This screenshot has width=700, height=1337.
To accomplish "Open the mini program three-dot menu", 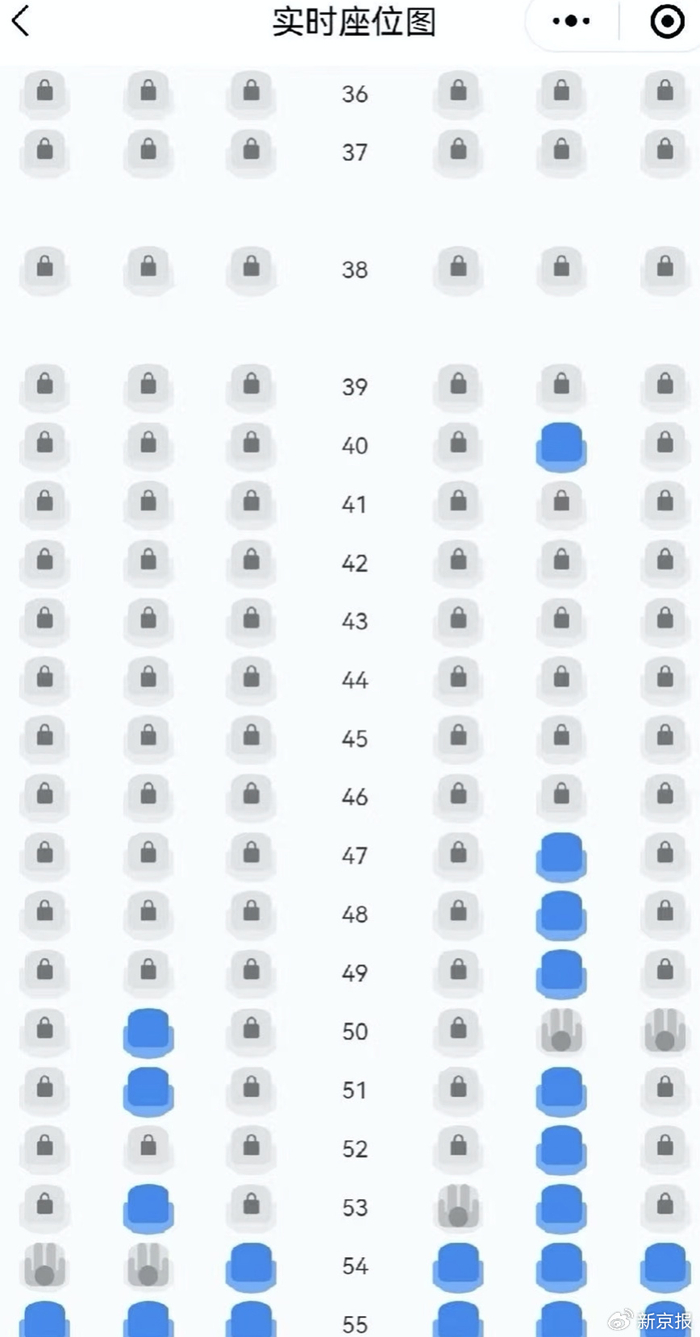I will [571, 21].
